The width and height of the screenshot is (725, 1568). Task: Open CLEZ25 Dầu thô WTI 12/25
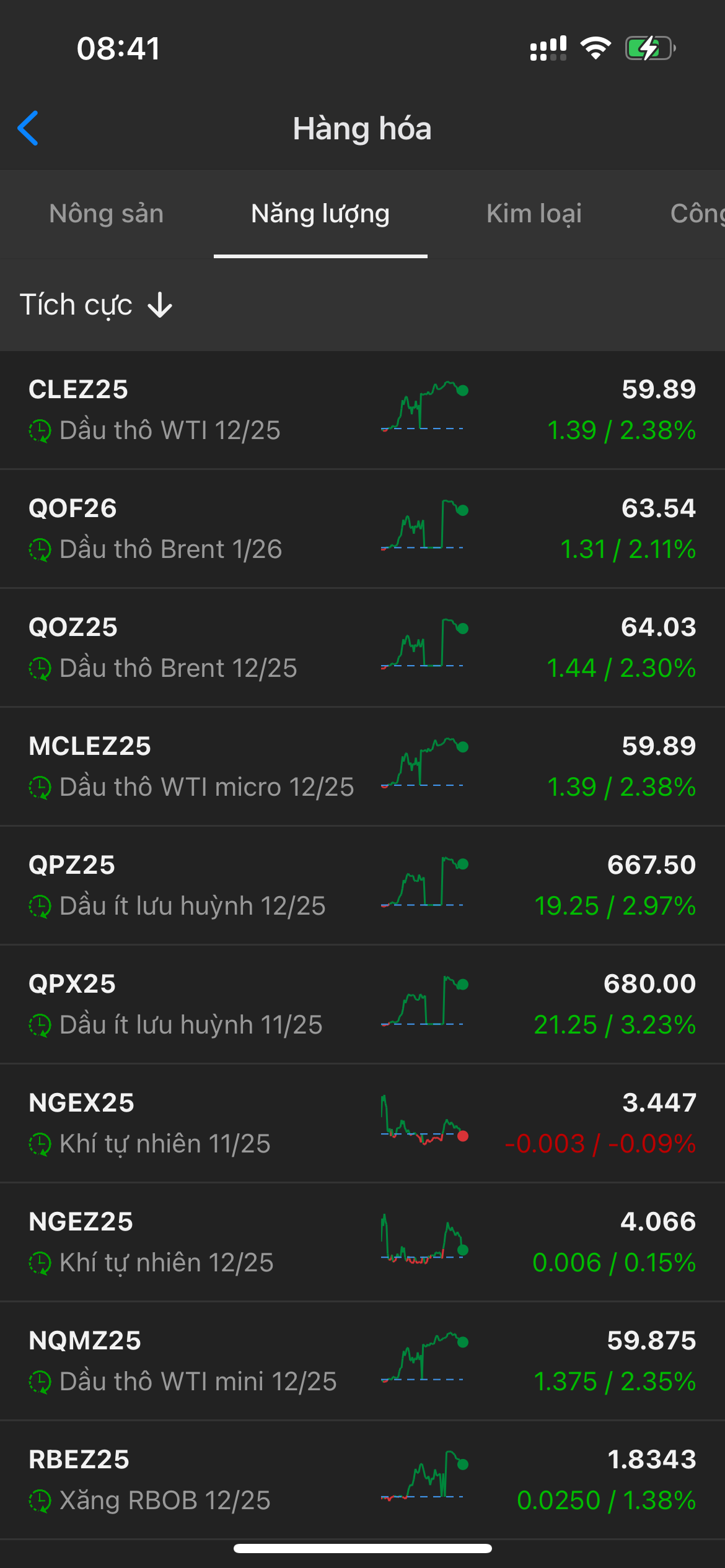tap(362, 409)
